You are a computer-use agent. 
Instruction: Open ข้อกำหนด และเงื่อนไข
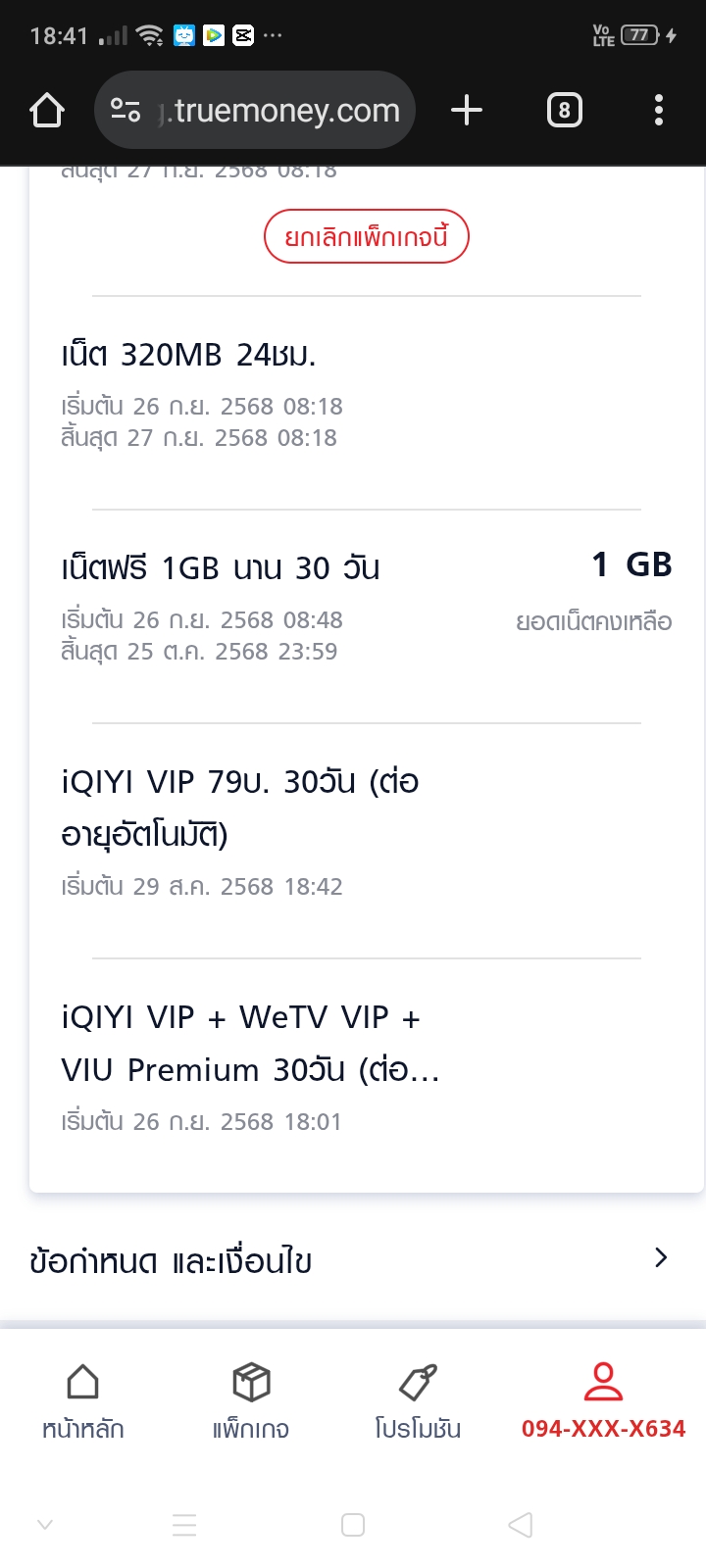tap(353, 1259)
